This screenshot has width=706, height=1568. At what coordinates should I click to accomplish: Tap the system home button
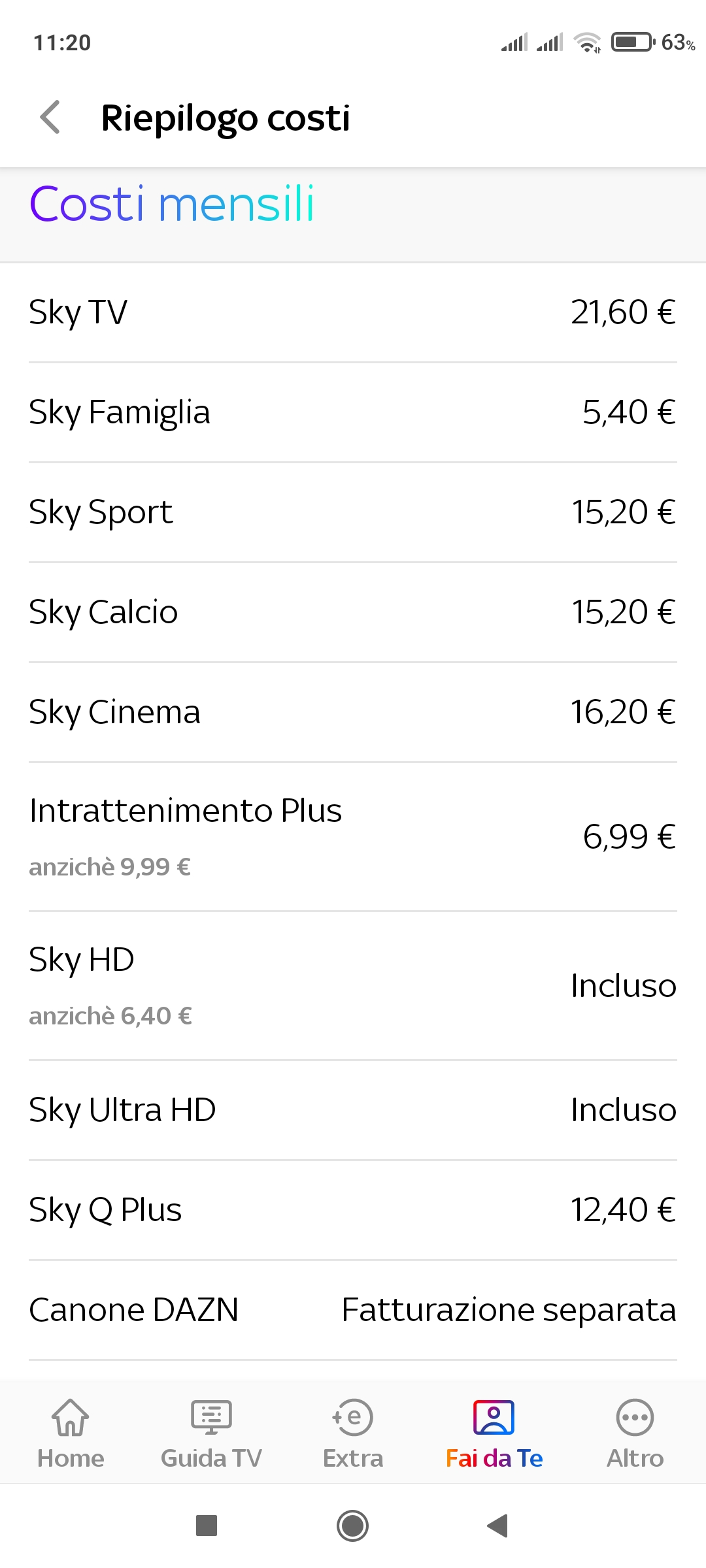[353, 1526]
